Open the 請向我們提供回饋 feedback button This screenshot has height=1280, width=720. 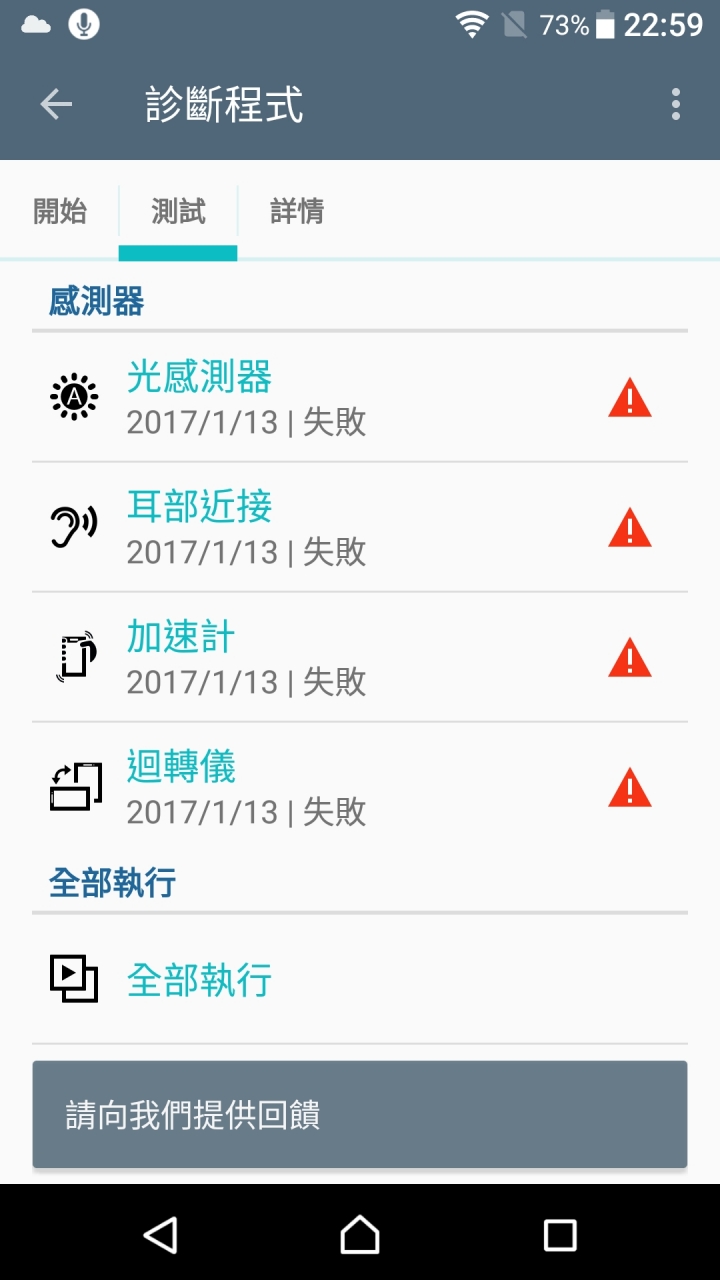tap(360, 1114)
